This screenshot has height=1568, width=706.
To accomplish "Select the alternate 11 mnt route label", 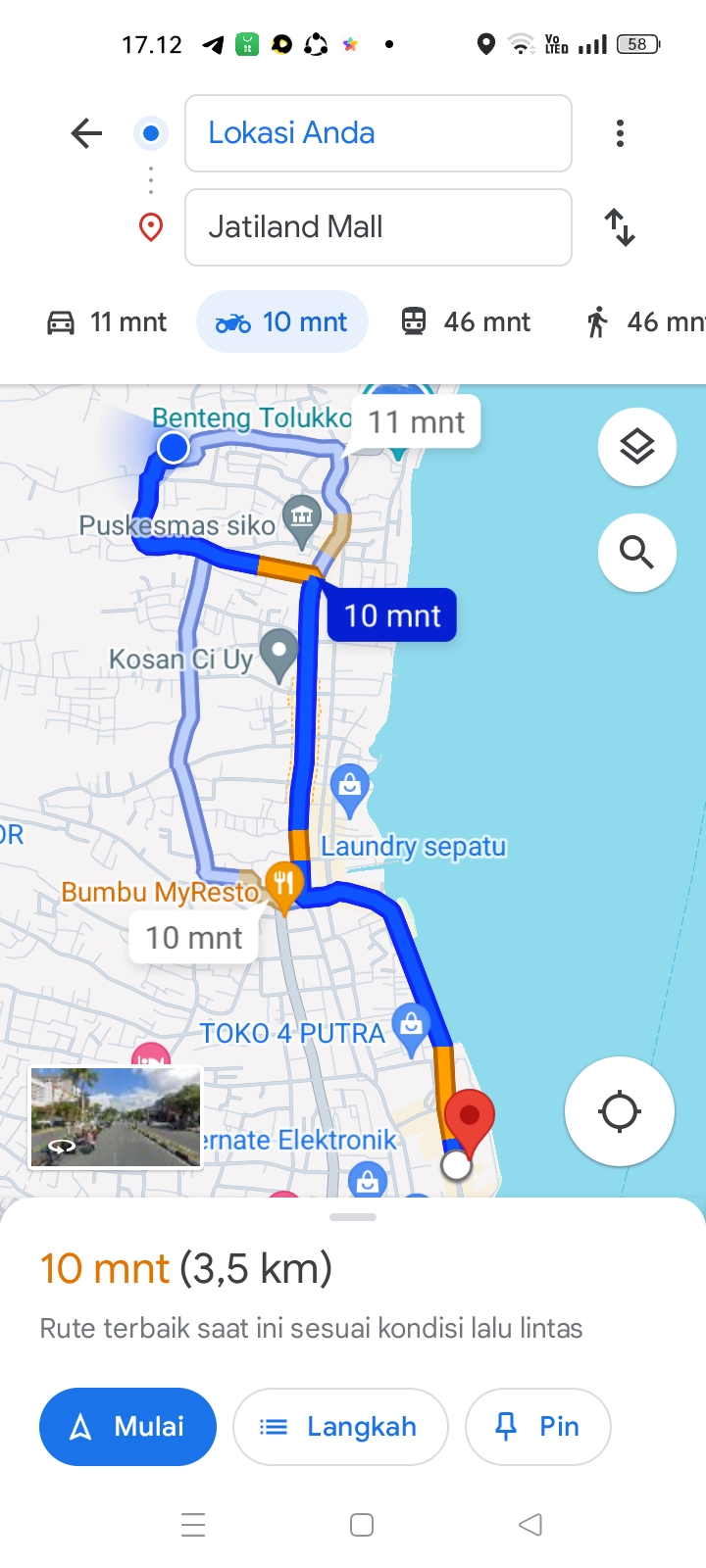I will click(417, 421).
